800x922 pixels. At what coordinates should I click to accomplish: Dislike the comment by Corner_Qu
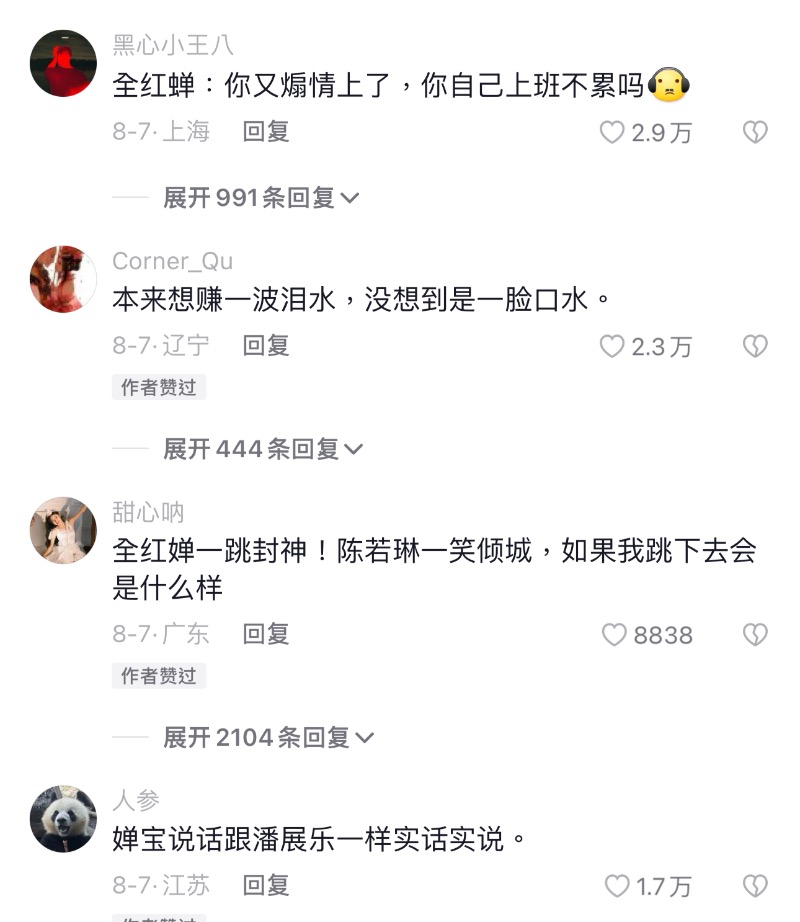click(x=755, y=347)
